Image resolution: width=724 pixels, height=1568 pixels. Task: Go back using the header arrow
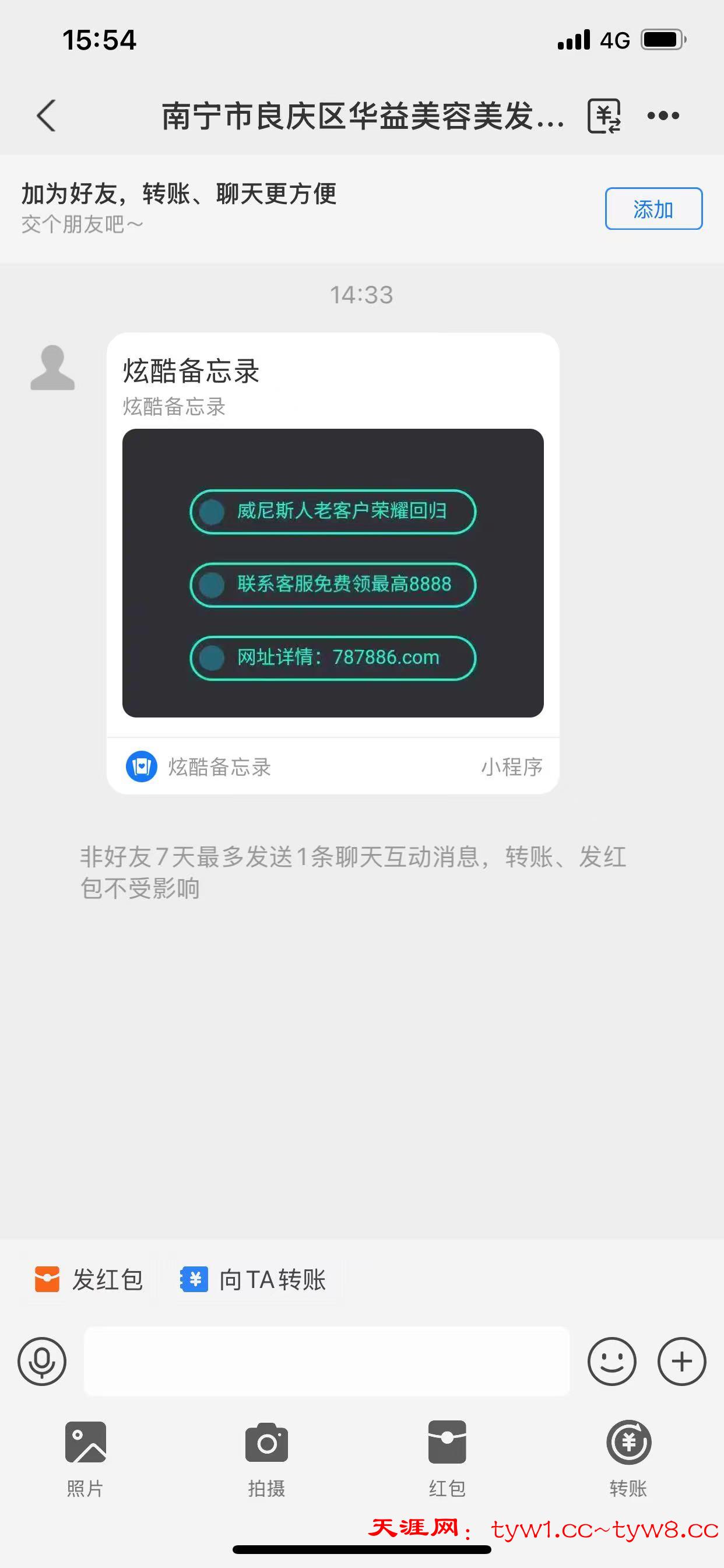pos(46,116)
